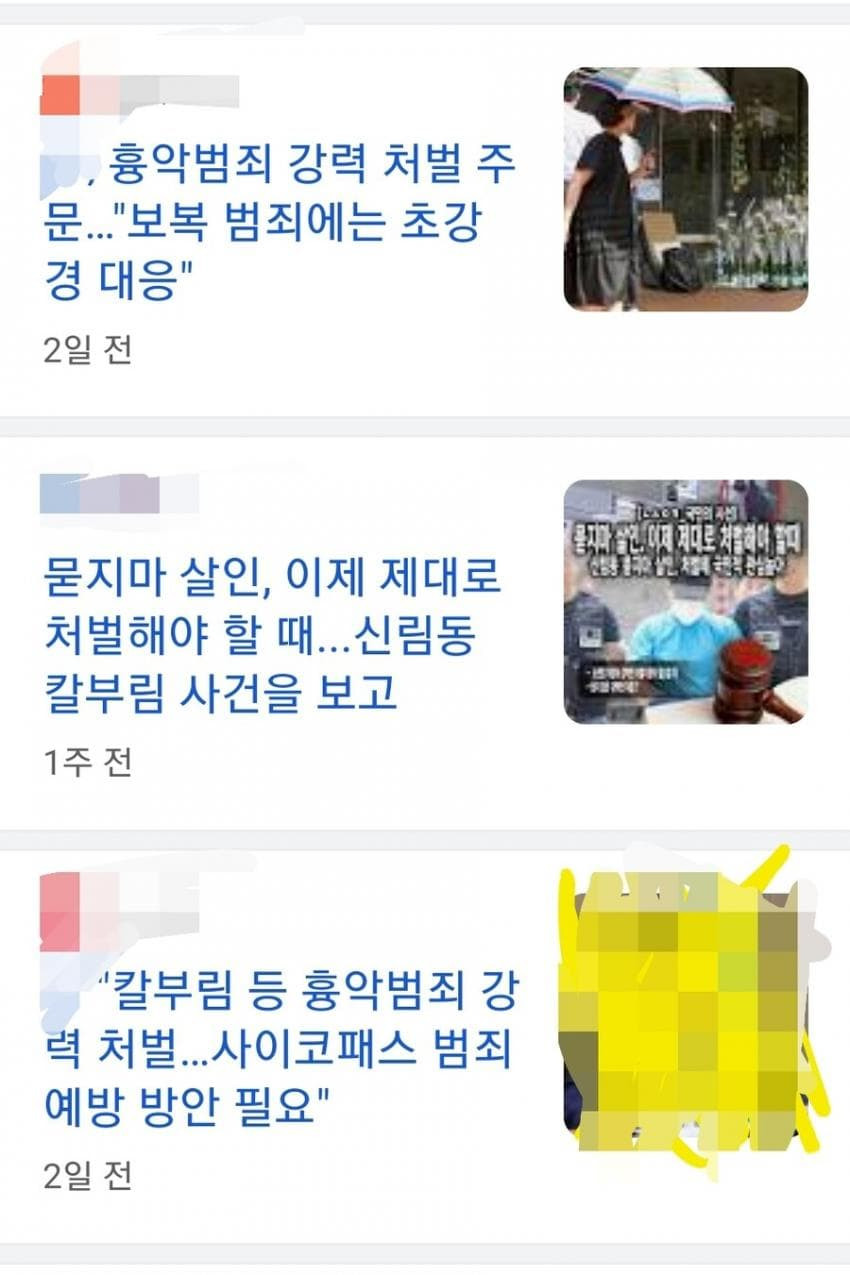The image size is (850, 1275).
Task: Tap the 신림동 칼부림 article thumbnail
Action: coord(685,602)
